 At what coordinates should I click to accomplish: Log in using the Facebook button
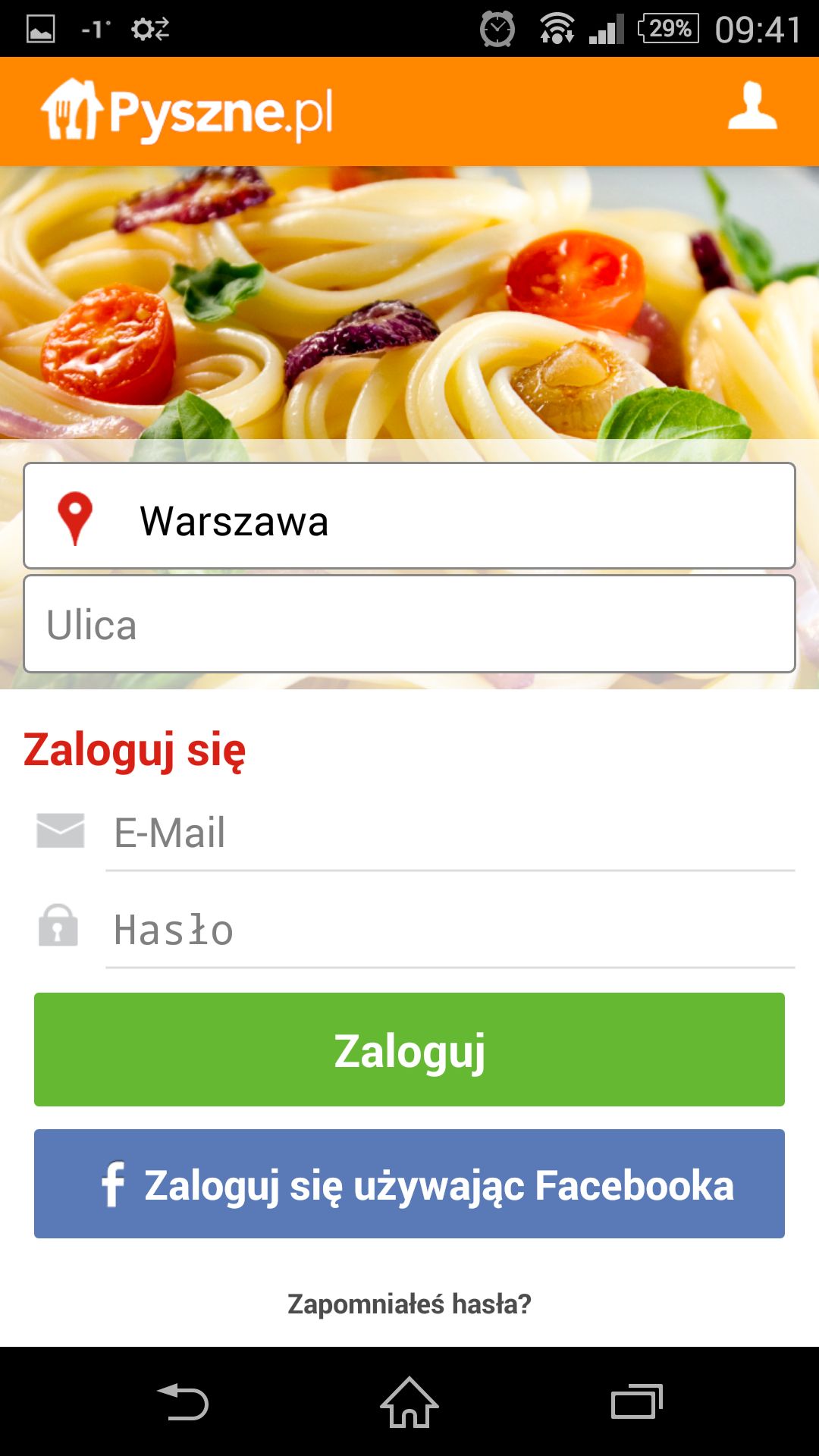pos(409,1184)
